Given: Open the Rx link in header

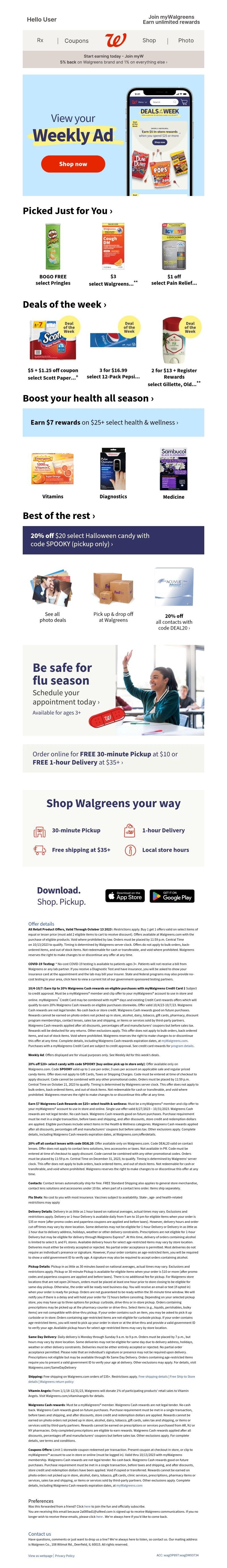Looking at the screenshot, I should click(40, 40).
